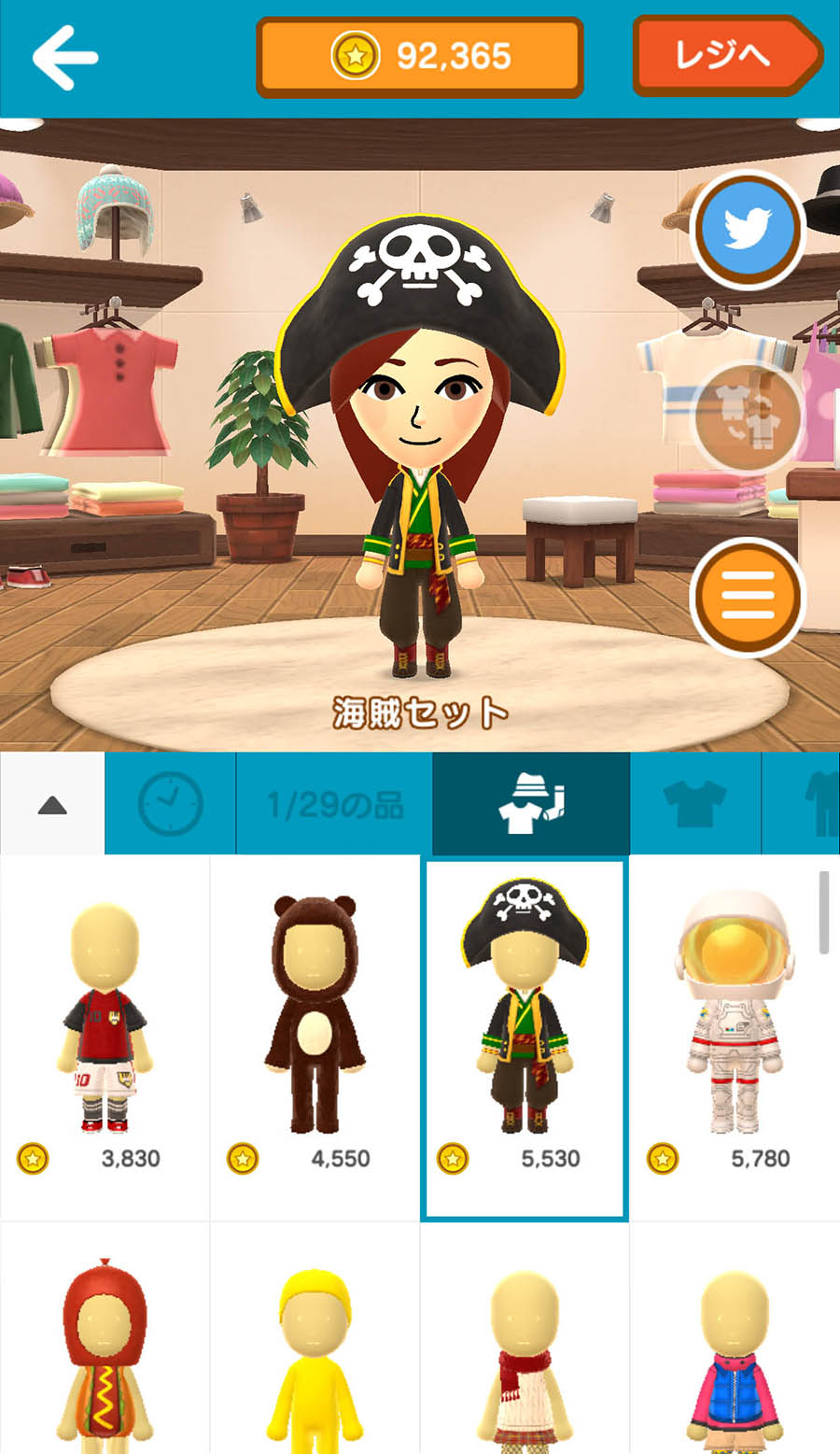Pick the red scarf outfit

(x=525, y=1345)
